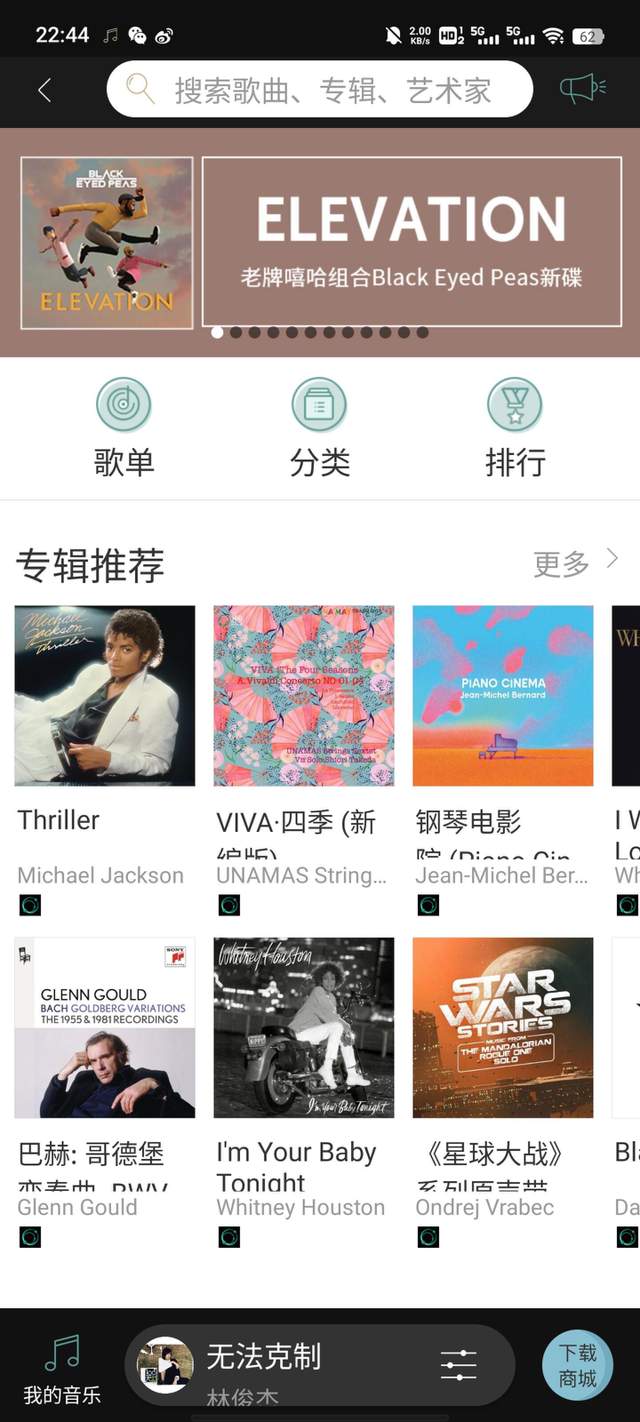This screenshot has height=1422, width=640.
Task: Play the current song 无法克制
Action: click(165, 1365)
